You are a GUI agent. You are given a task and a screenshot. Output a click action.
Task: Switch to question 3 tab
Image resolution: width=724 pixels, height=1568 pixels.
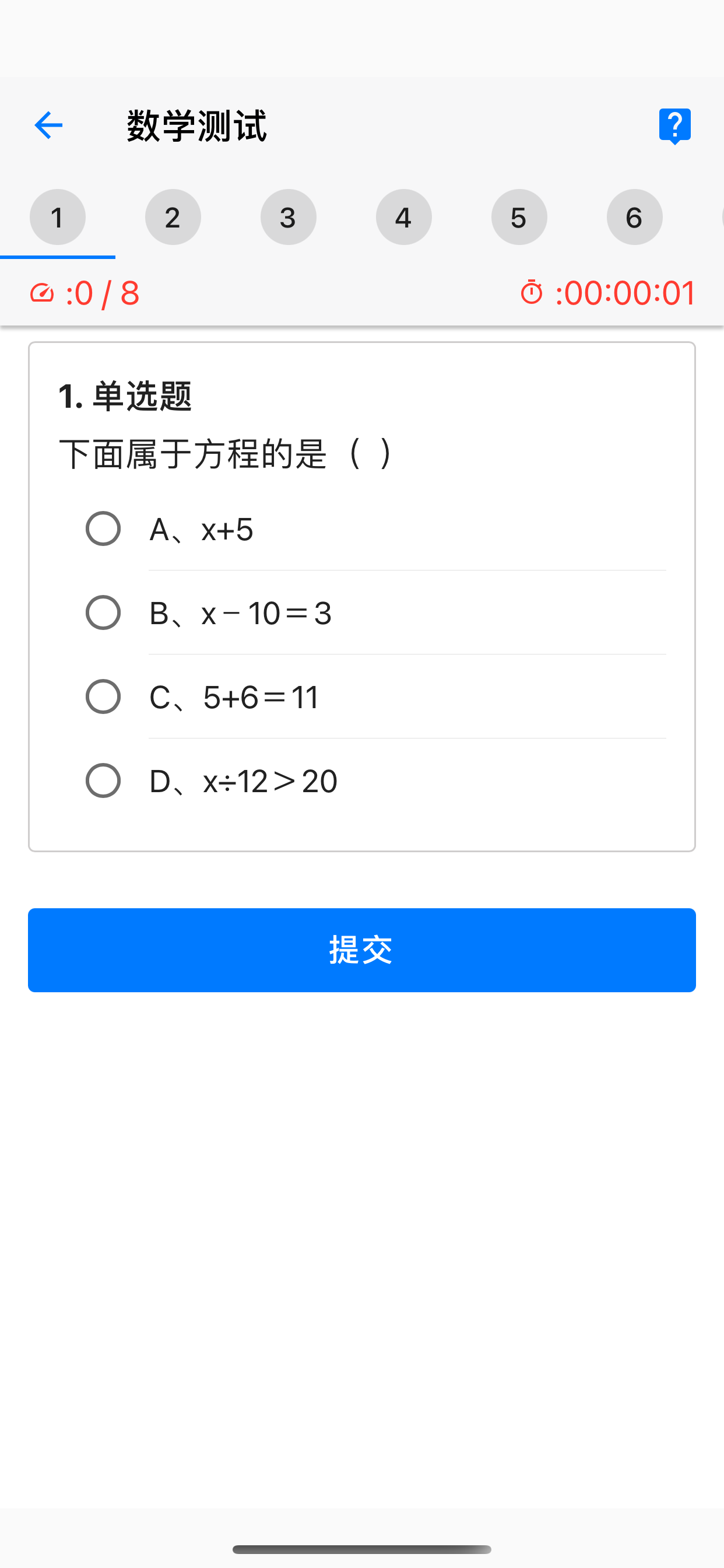[x=289, y=218]
